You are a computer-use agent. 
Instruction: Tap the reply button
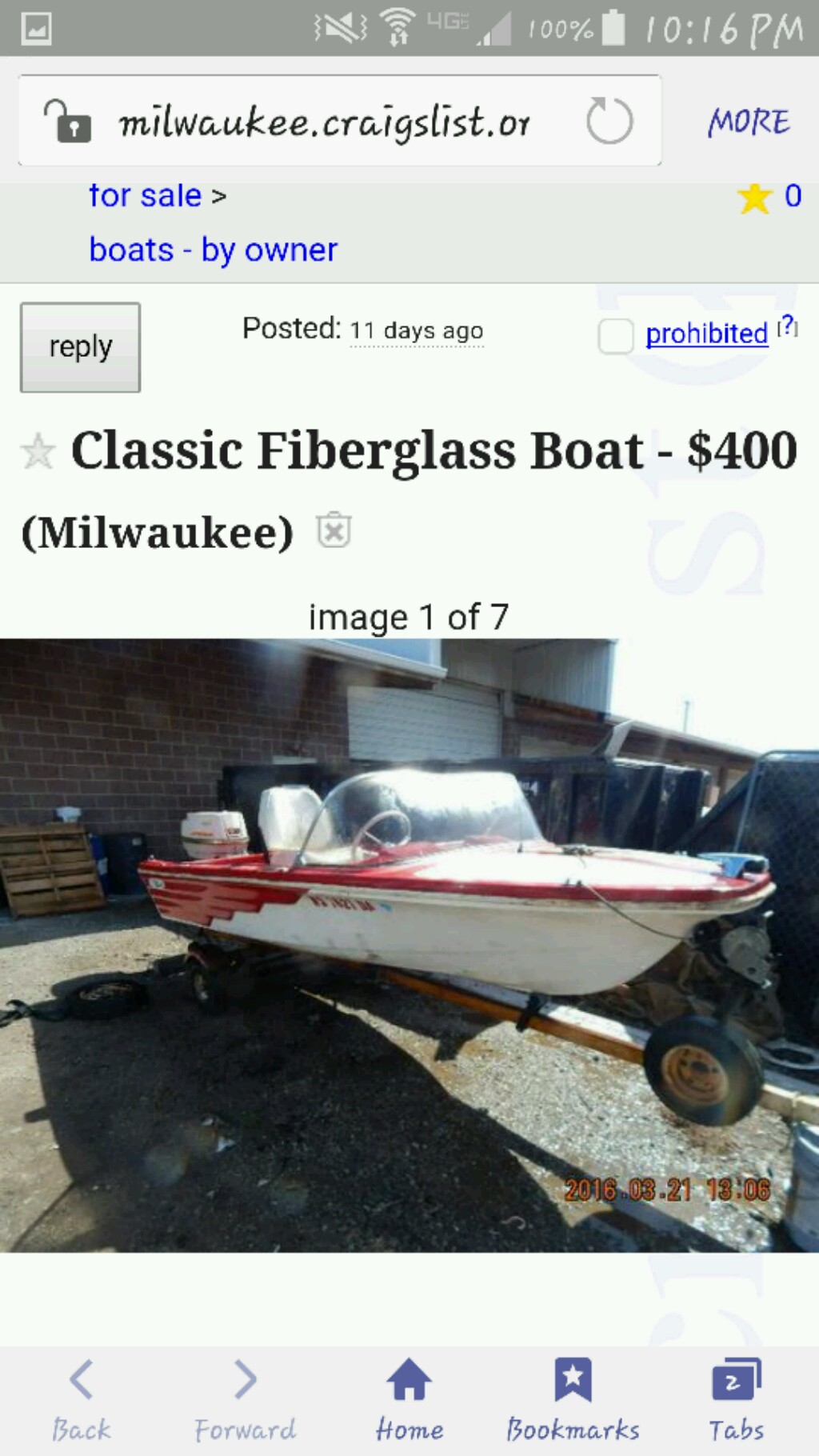[80, 347]
